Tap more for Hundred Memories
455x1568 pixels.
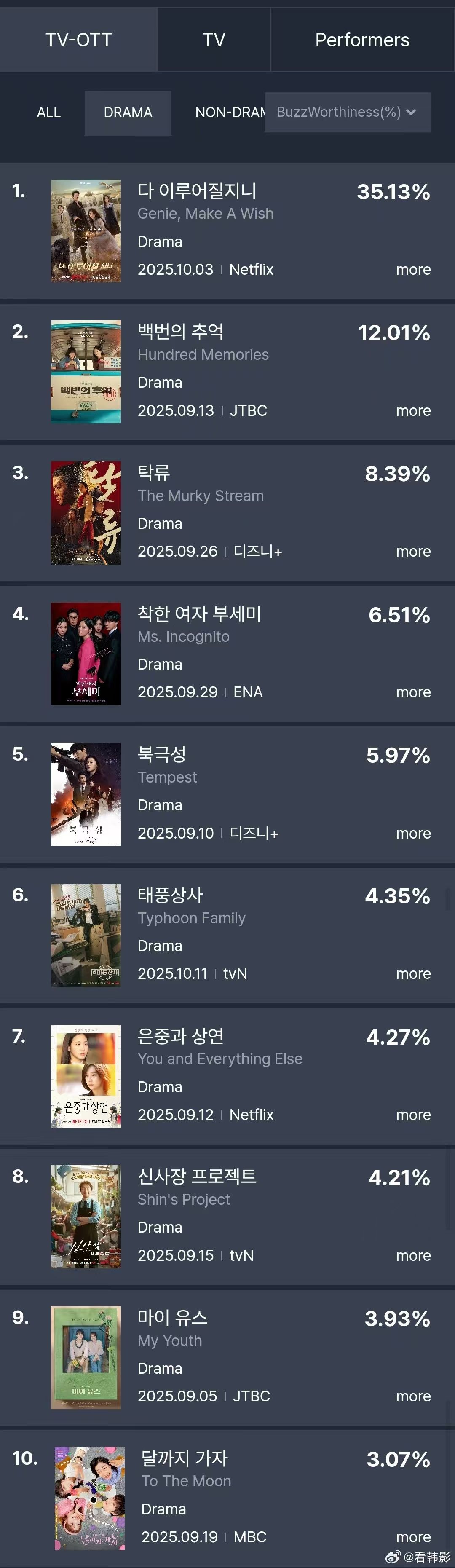click(413, 411)
